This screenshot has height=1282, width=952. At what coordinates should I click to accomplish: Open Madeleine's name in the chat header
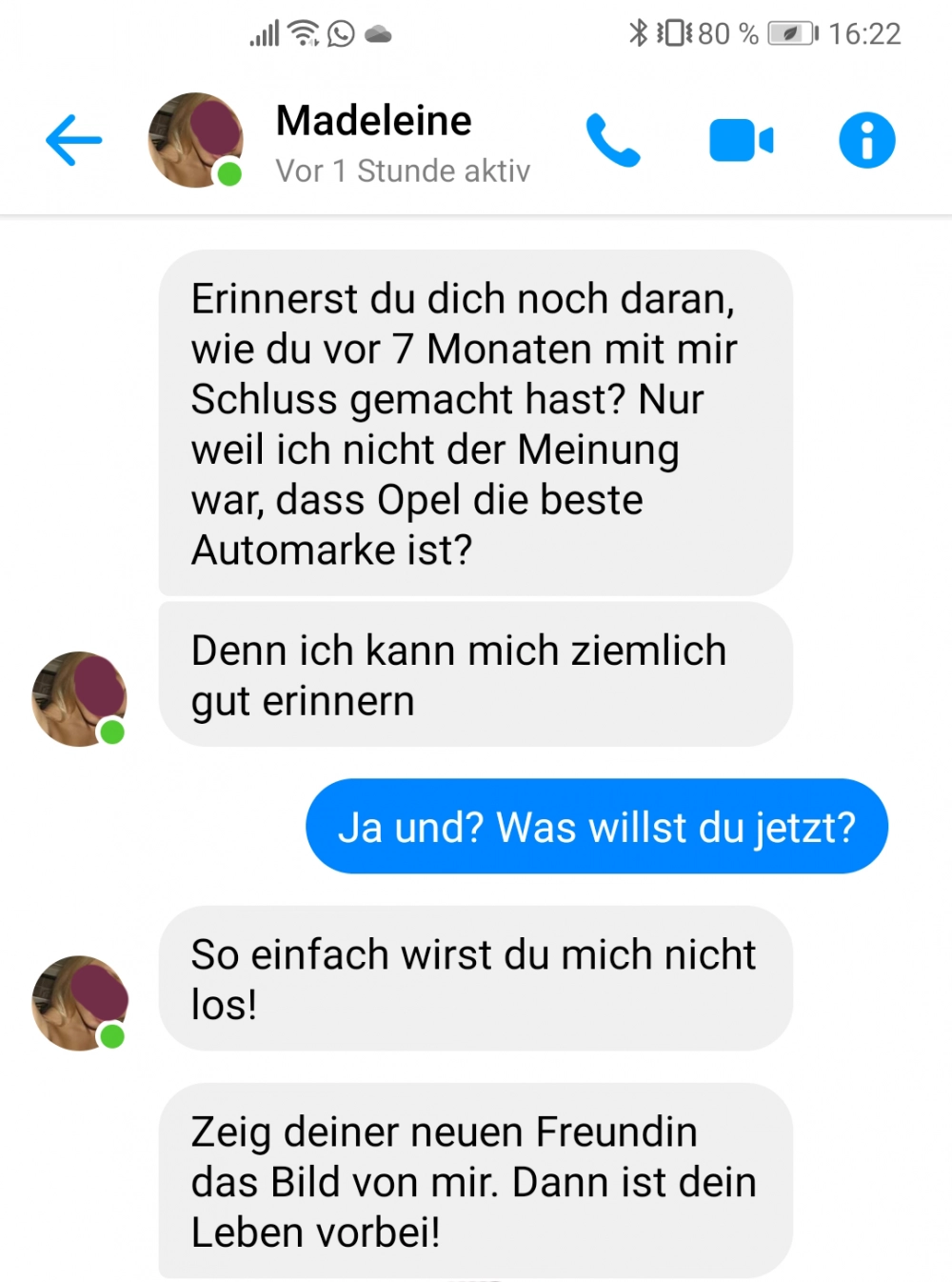pos(373,121)
